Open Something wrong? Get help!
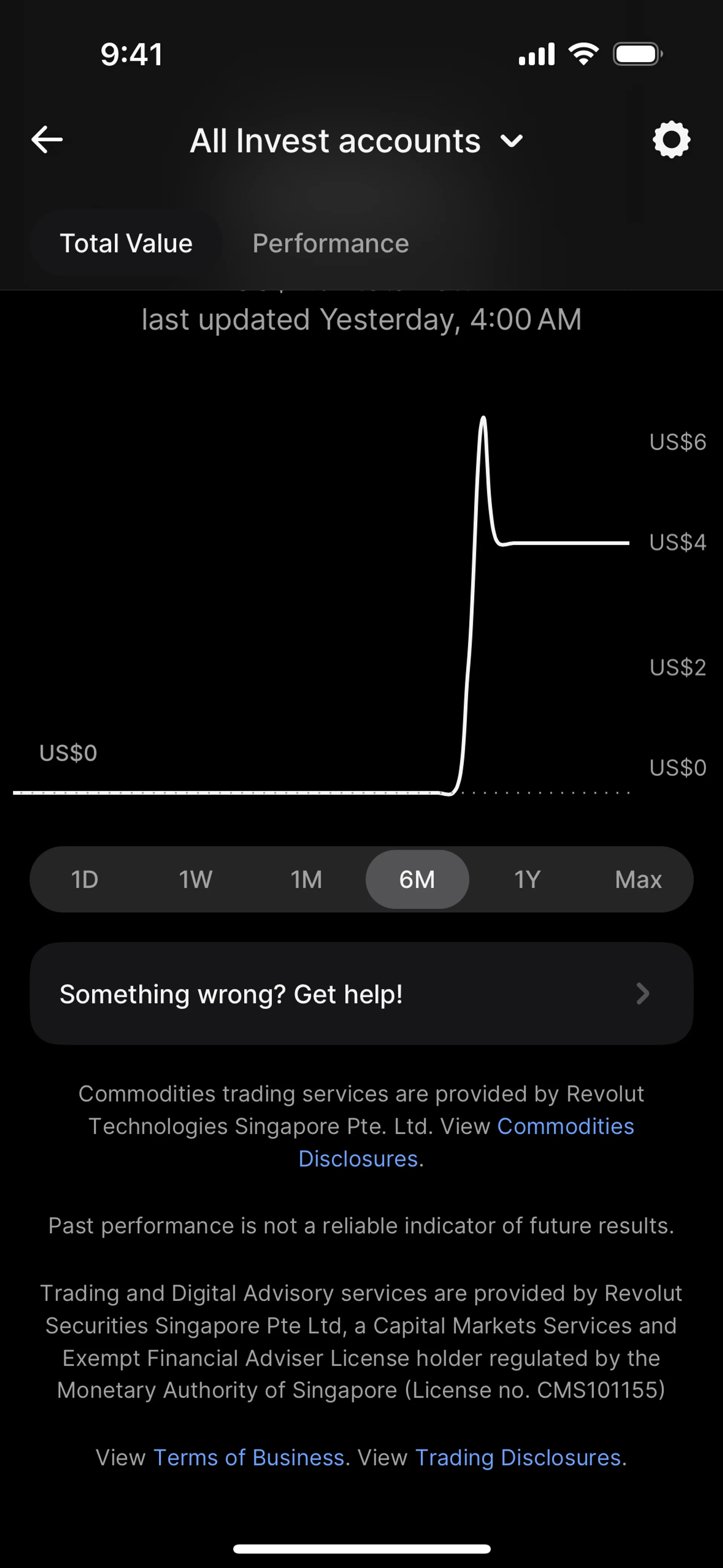This screenshot has height=1568, width=723. tap(361, 994)
